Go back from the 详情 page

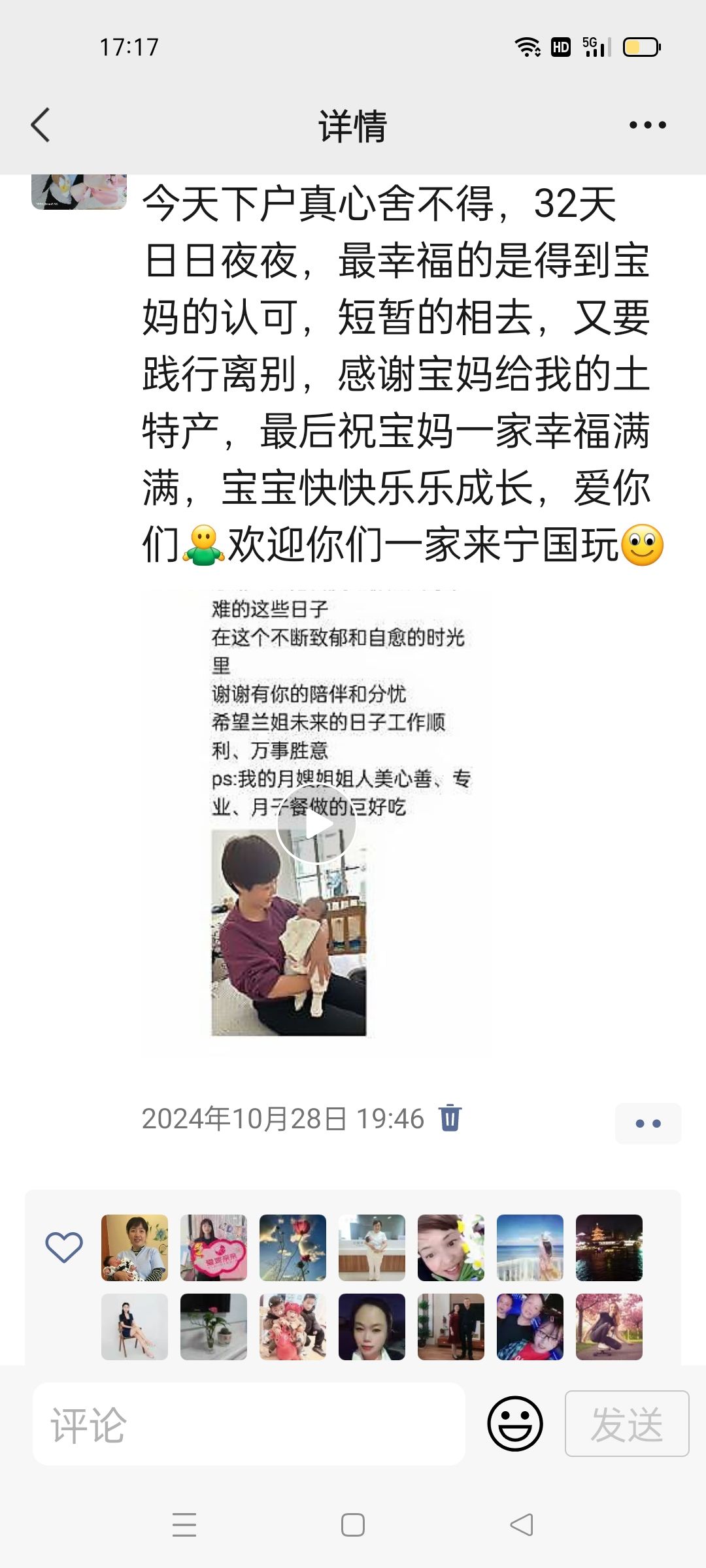pyautogui.click(x=41, y=125)
